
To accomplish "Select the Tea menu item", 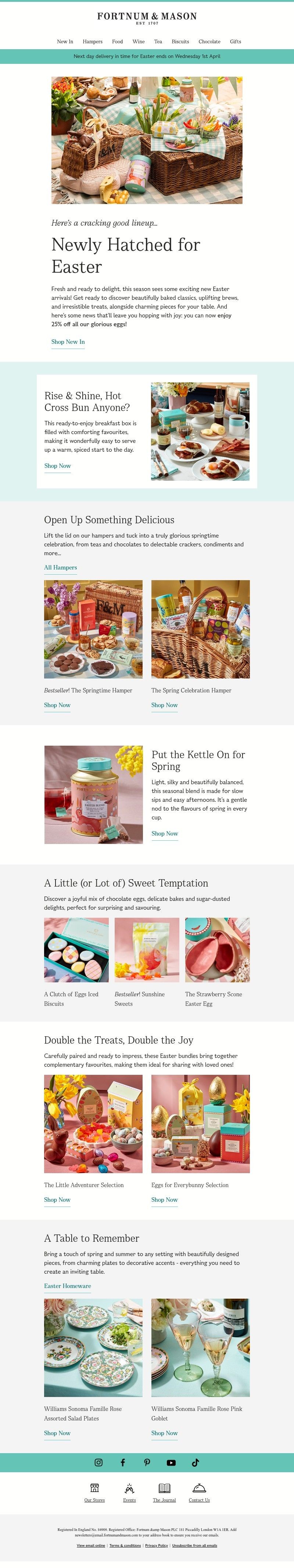I will 158,42.
